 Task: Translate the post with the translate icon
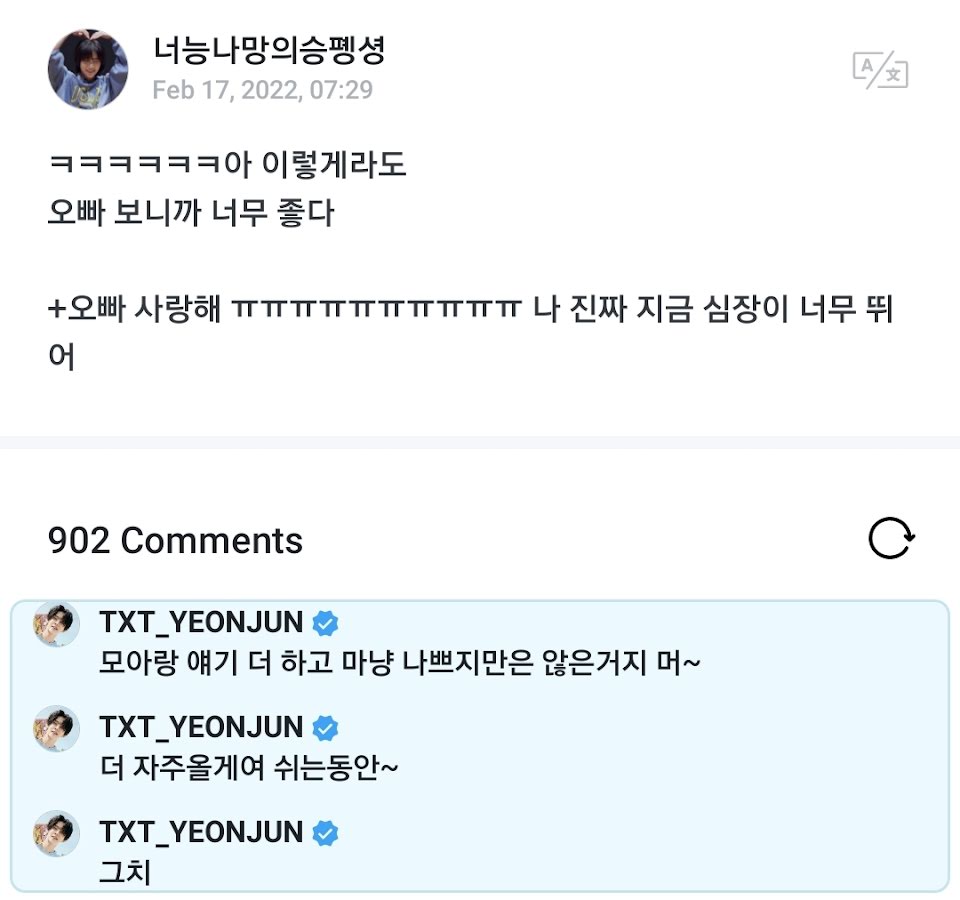[880, 70]
